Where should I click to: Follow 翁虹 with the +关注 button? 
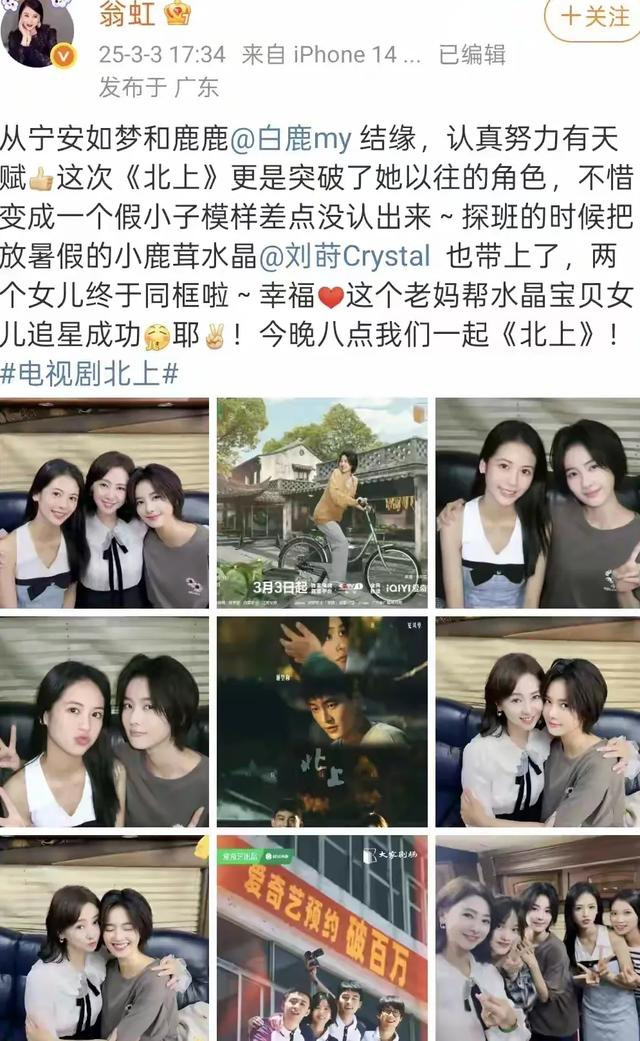click(594, 17)
